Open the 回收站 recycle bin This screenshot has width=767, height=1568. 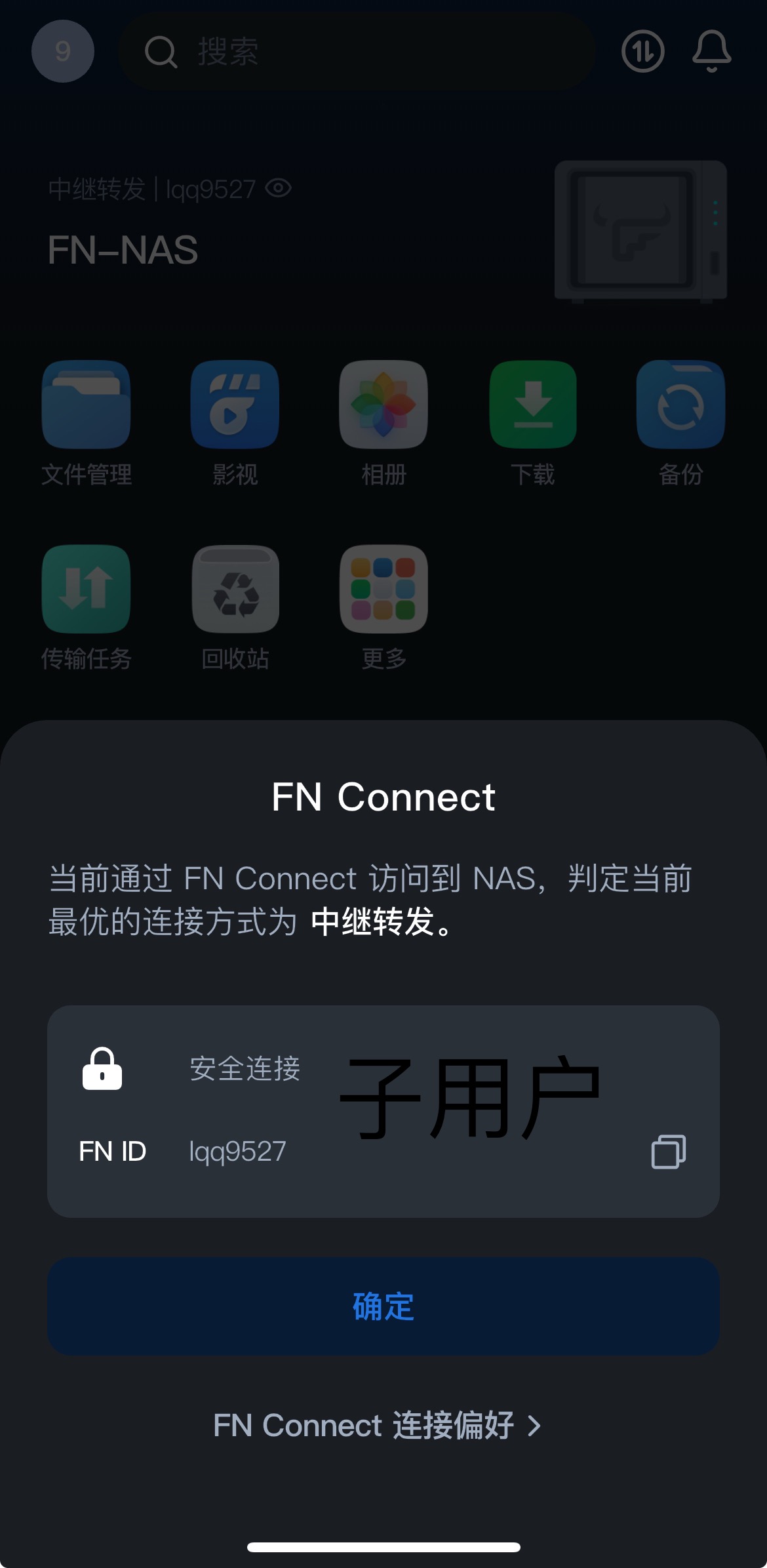coord(235,589)
